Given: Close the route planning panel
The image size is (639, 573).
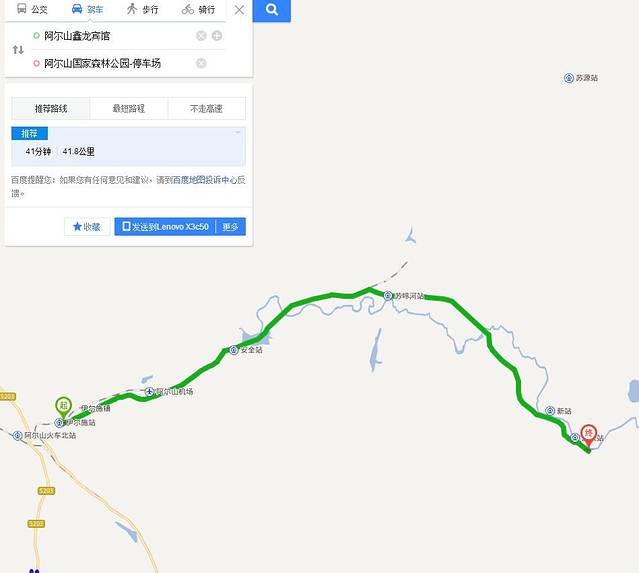Looking at the screenshot, I should [x=239, y=10].
